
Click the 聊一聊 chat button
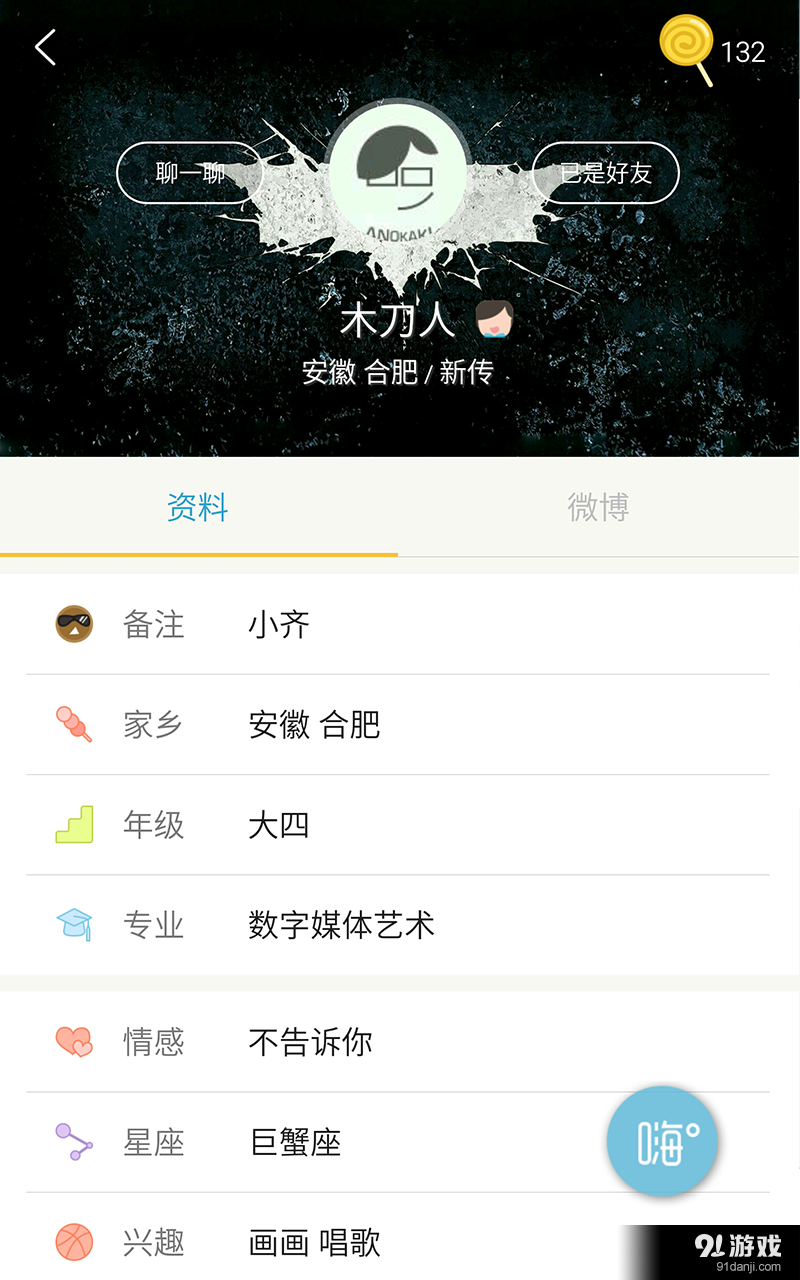[x=189, y=173]
